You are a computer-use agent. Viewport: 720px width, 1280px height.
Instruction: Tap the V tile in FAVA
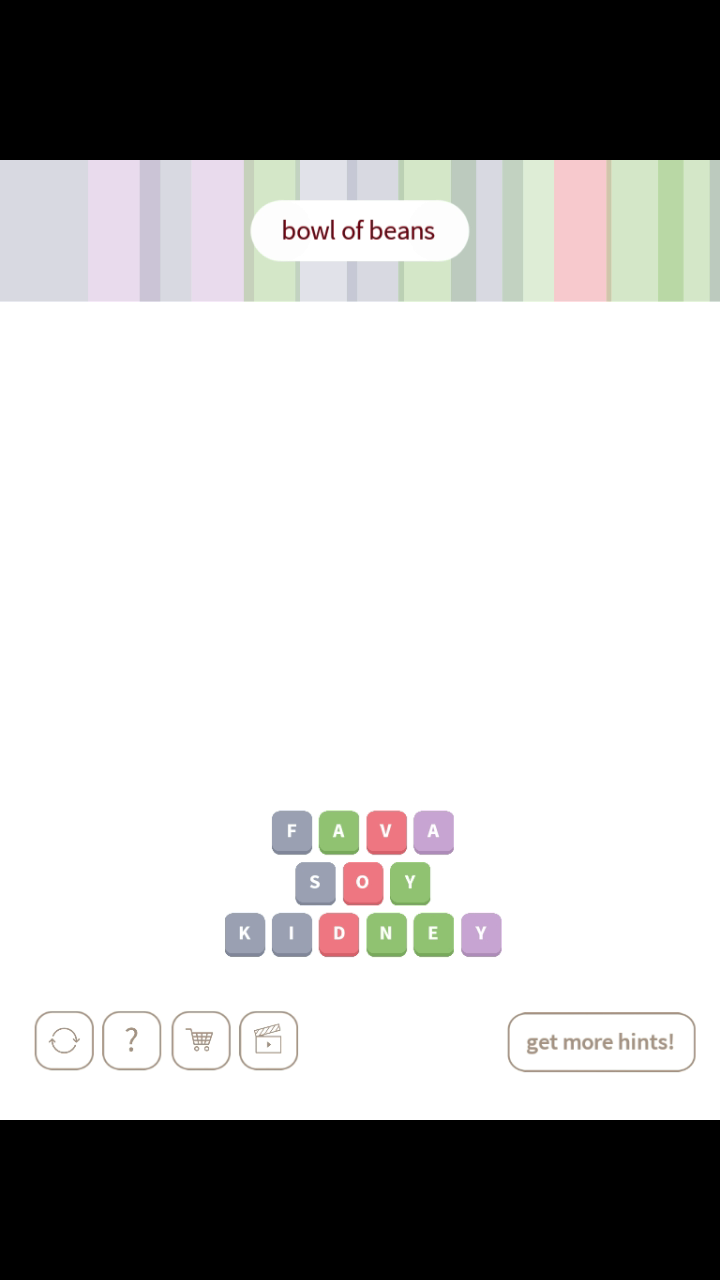386,831
